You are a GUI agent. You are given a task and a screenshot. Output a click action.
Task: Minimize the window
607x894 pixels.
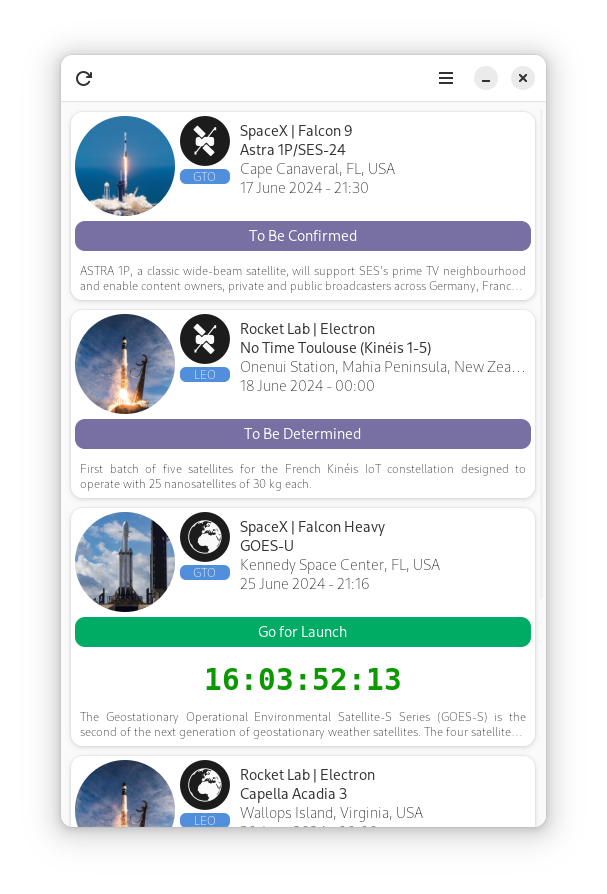coord(486,78)
